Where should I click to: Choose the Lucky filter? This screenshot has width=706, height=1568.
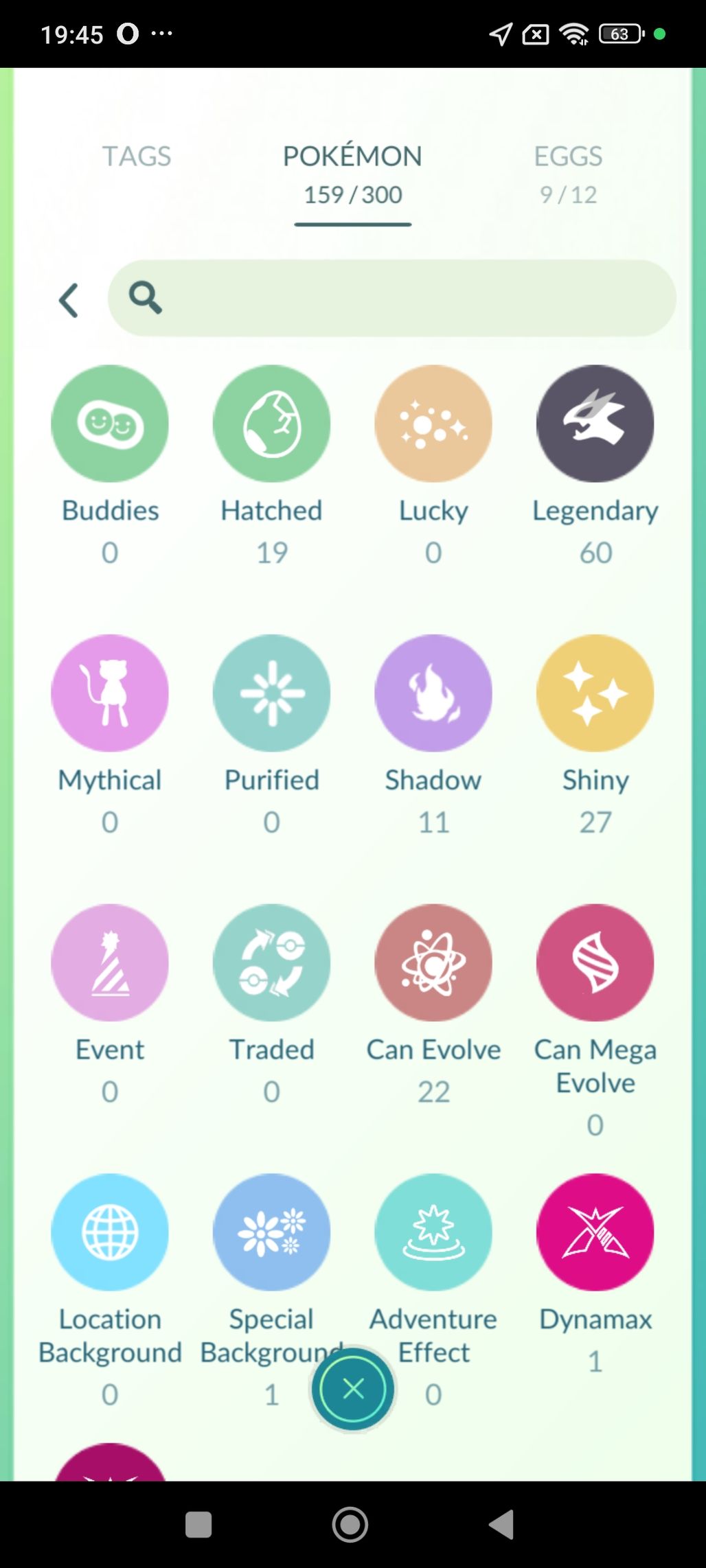pyautogui.click(x=433, y=424)
